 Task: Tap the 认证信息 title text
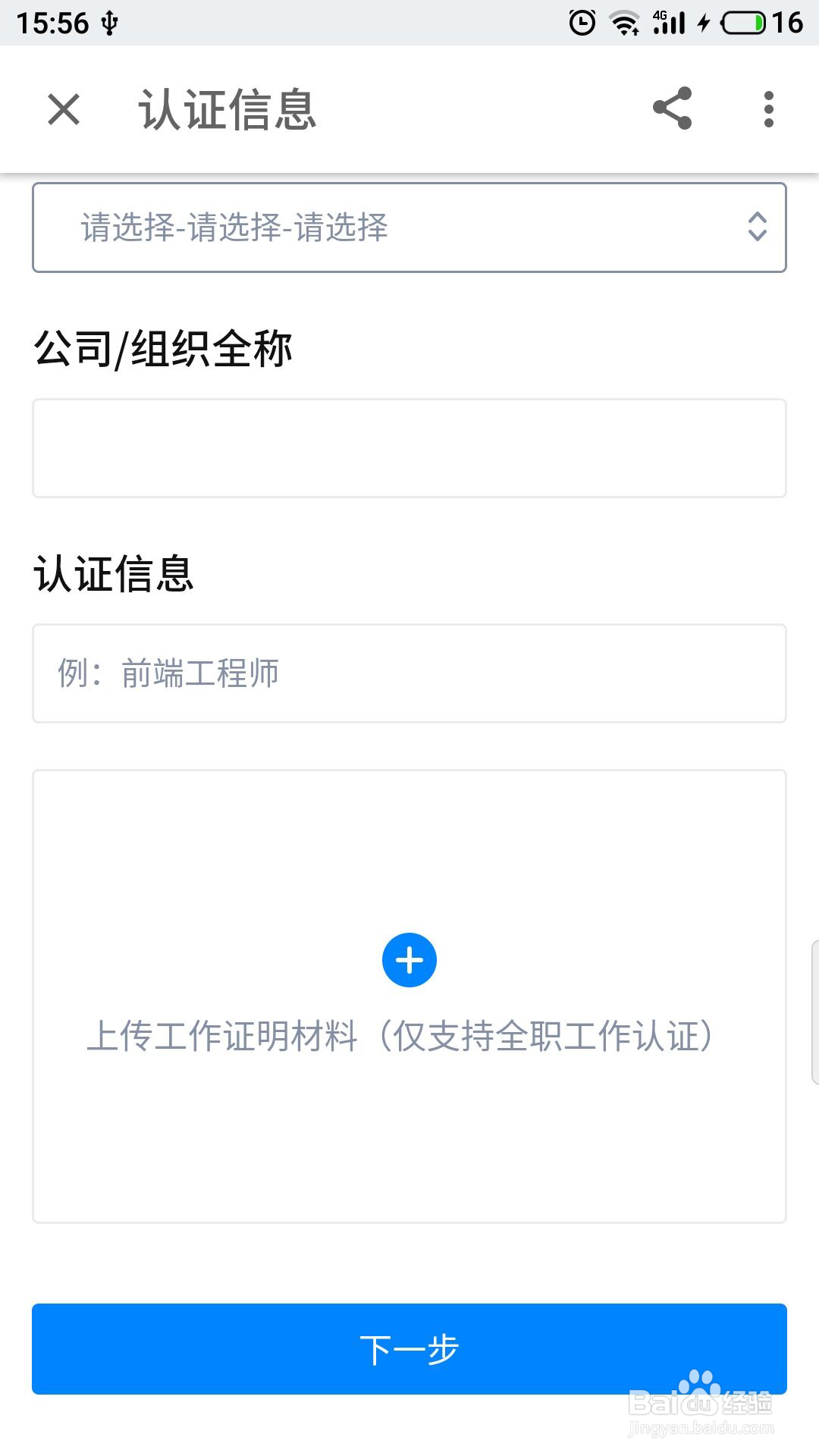tap(226, 110)
